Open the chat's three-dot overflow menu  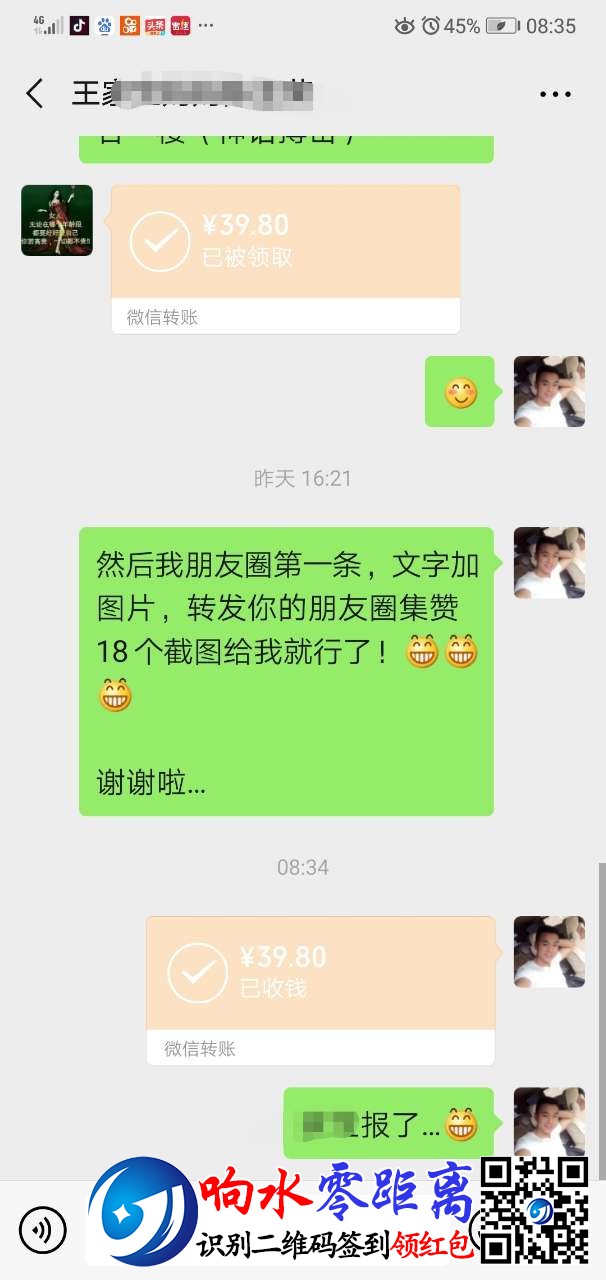[x=555, y=95]
